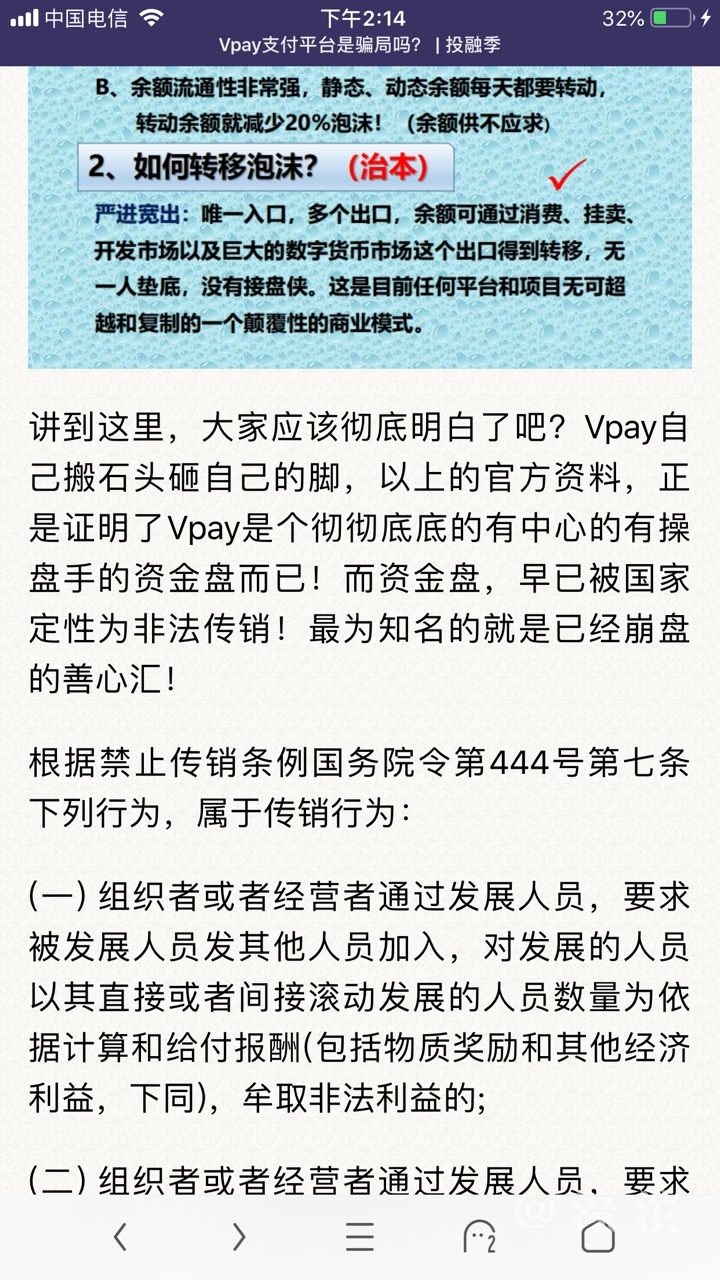Open the Vpay infographic image
This screenshot has width=720, height=1280.
pos(360,217)
